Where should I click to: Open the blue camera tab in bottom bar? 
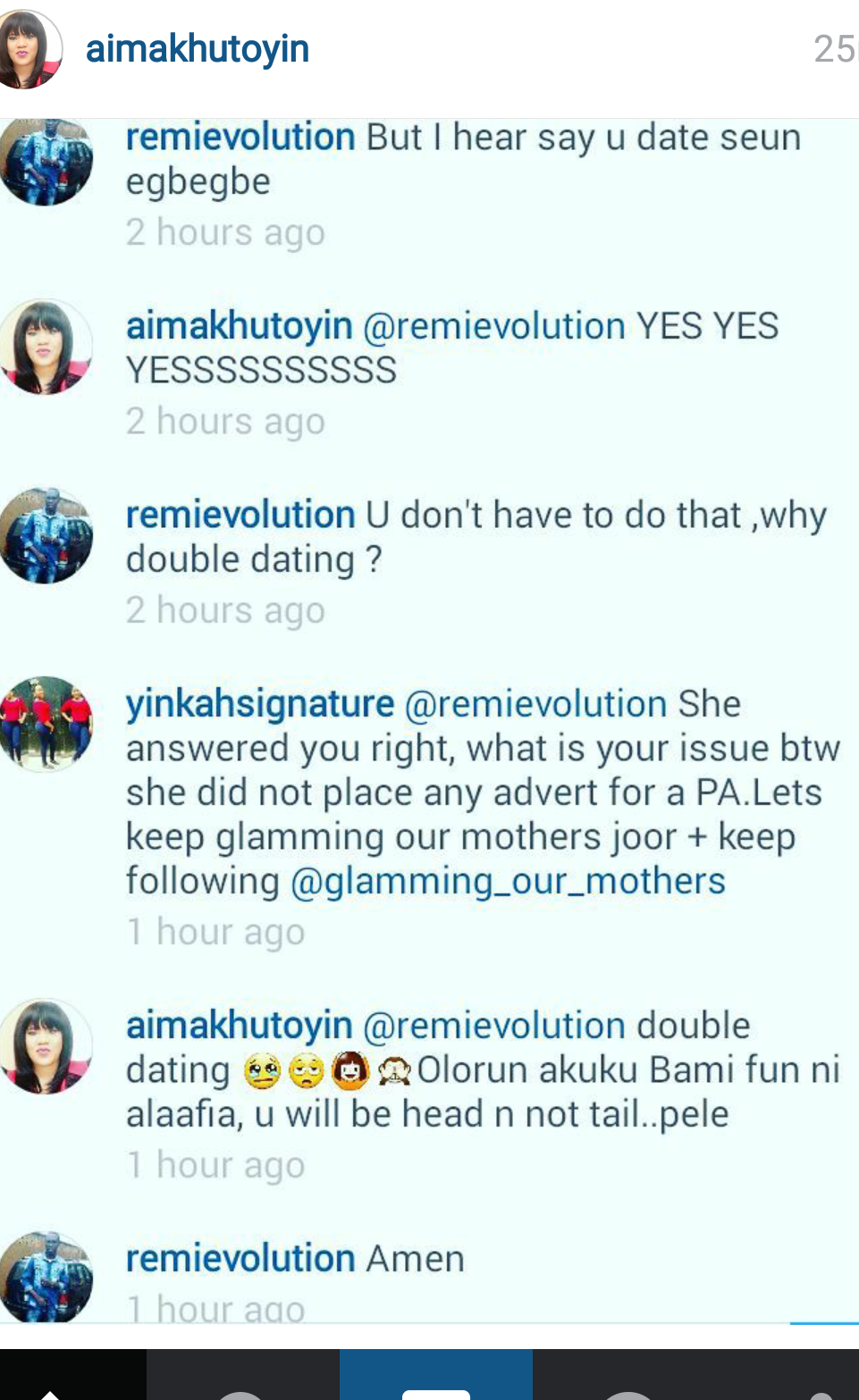436,1374
